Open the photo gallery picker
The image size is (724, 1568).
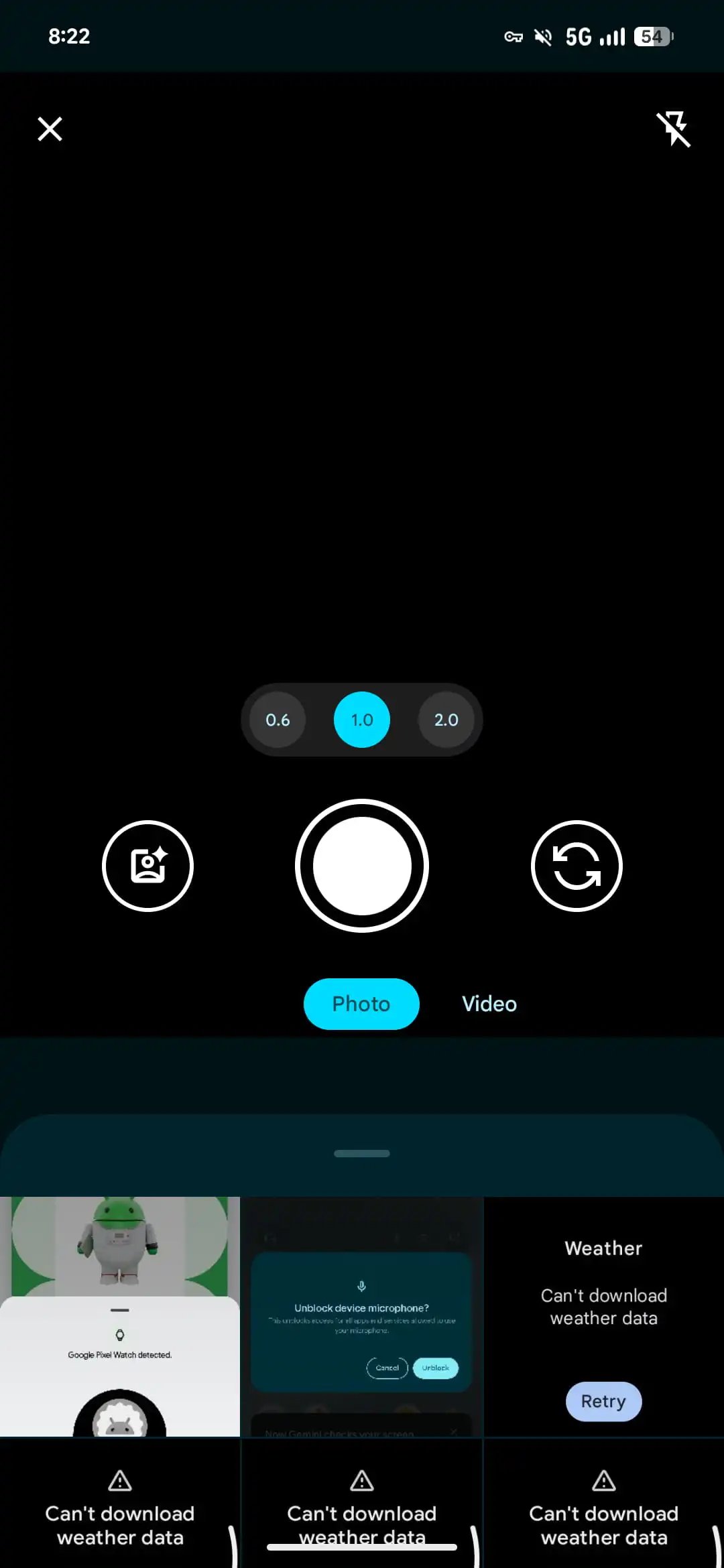147,866
